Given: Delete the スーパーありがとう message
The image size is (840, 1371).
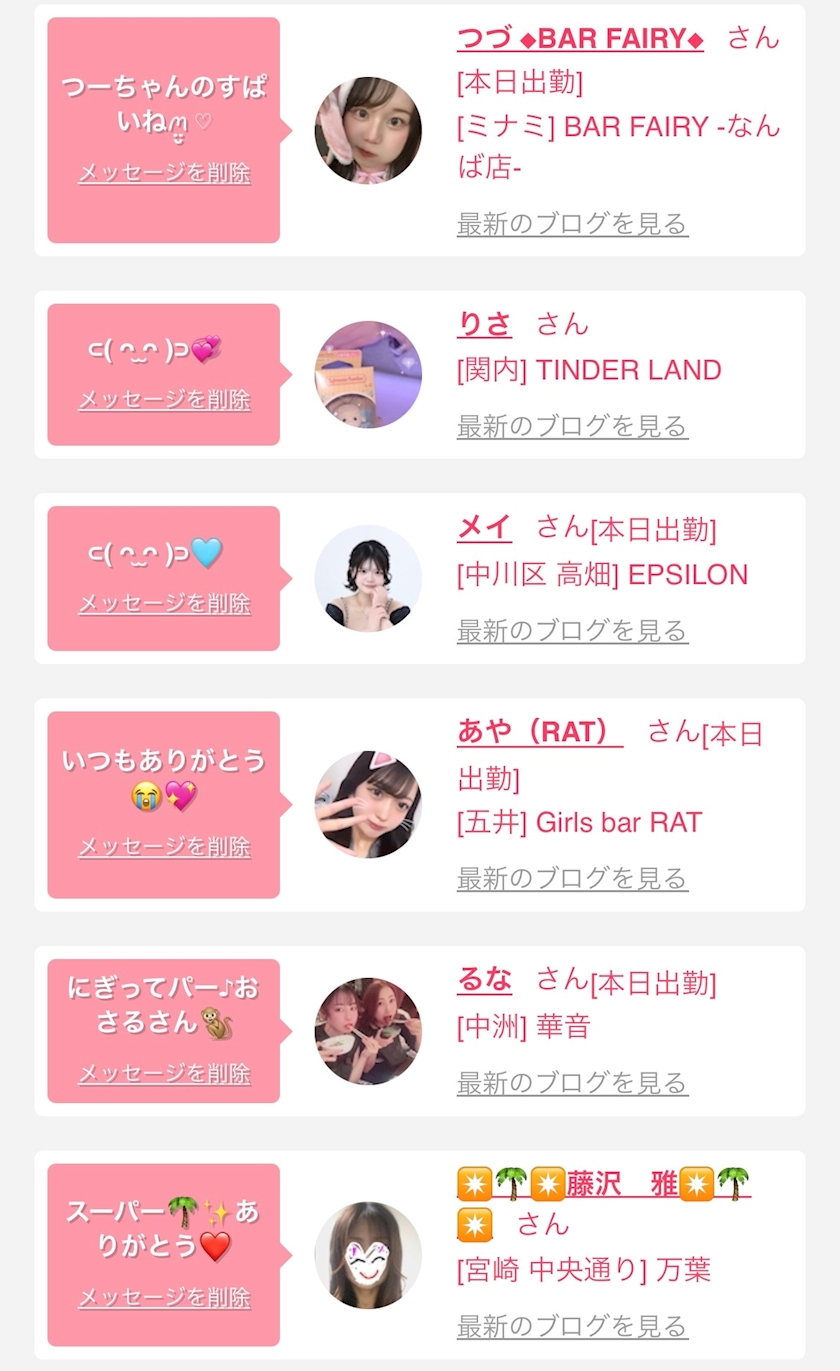Looking at the screenshot, I should (164, 1298).
